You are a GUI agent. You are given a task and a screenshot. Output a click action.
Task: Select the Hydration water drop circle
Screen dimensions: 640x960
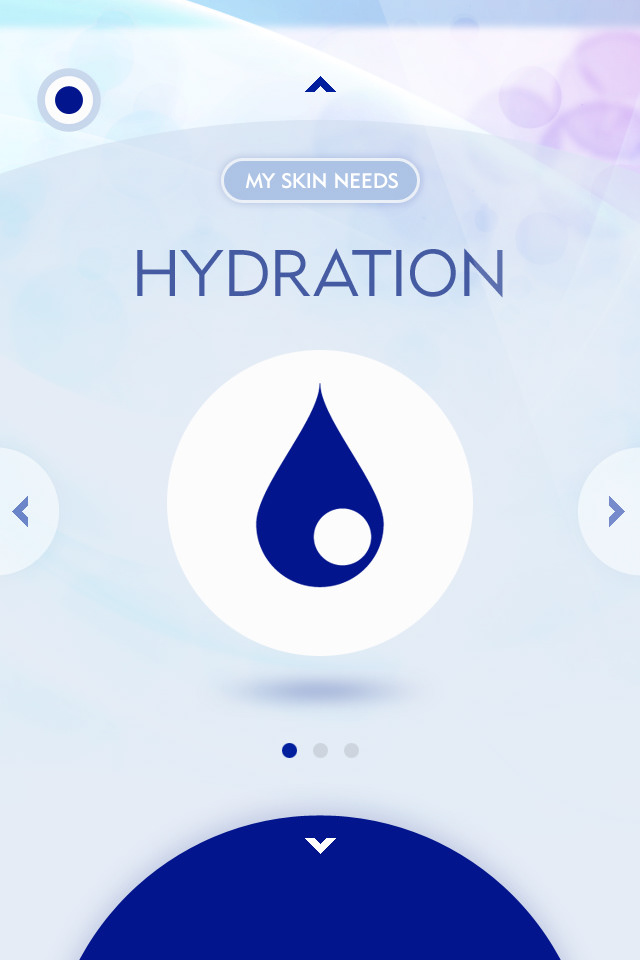click(x=320, y=503)
